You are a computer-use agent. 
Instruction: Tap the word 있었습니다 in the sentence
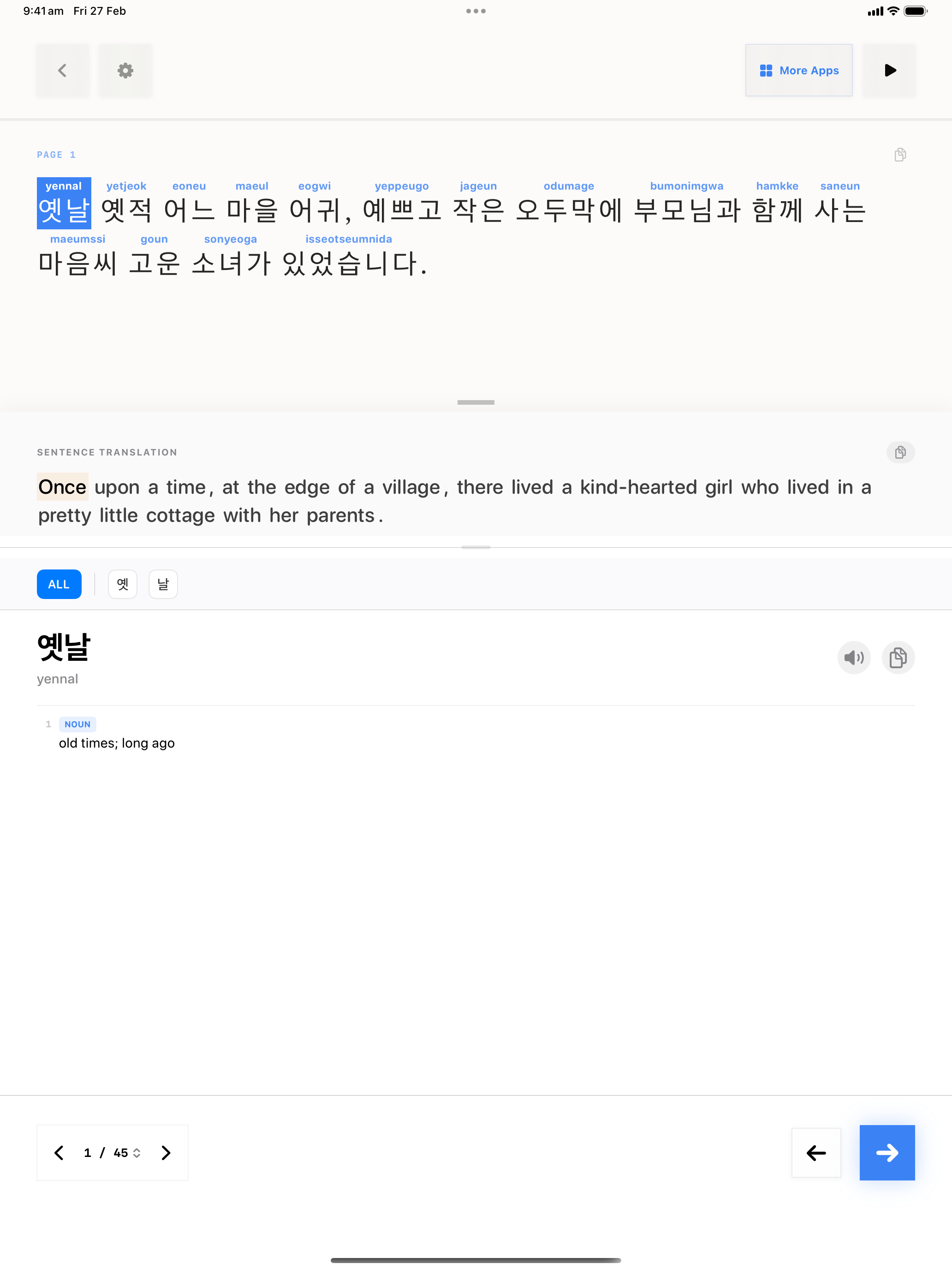(348, 264)
